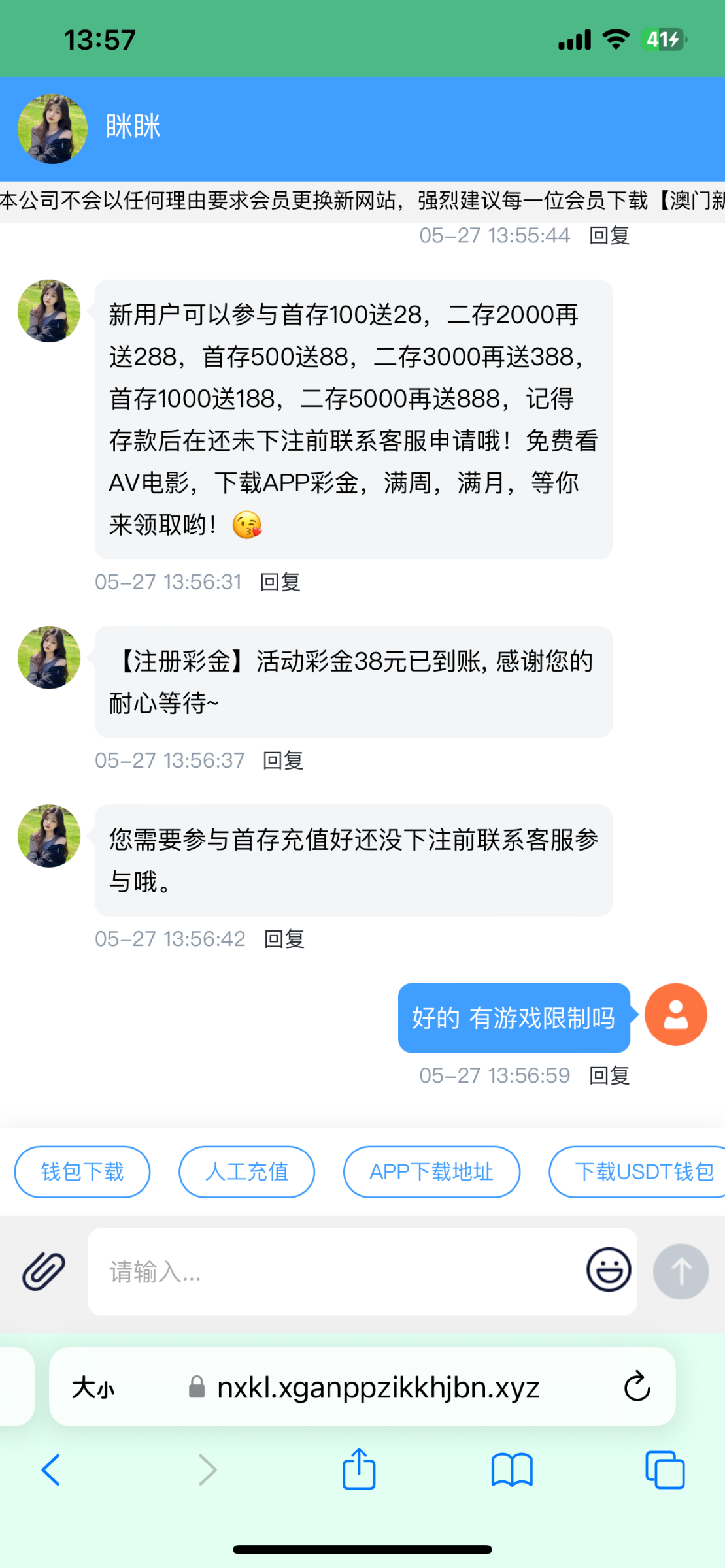Reply to the 13:56:31 promo message

280,581
